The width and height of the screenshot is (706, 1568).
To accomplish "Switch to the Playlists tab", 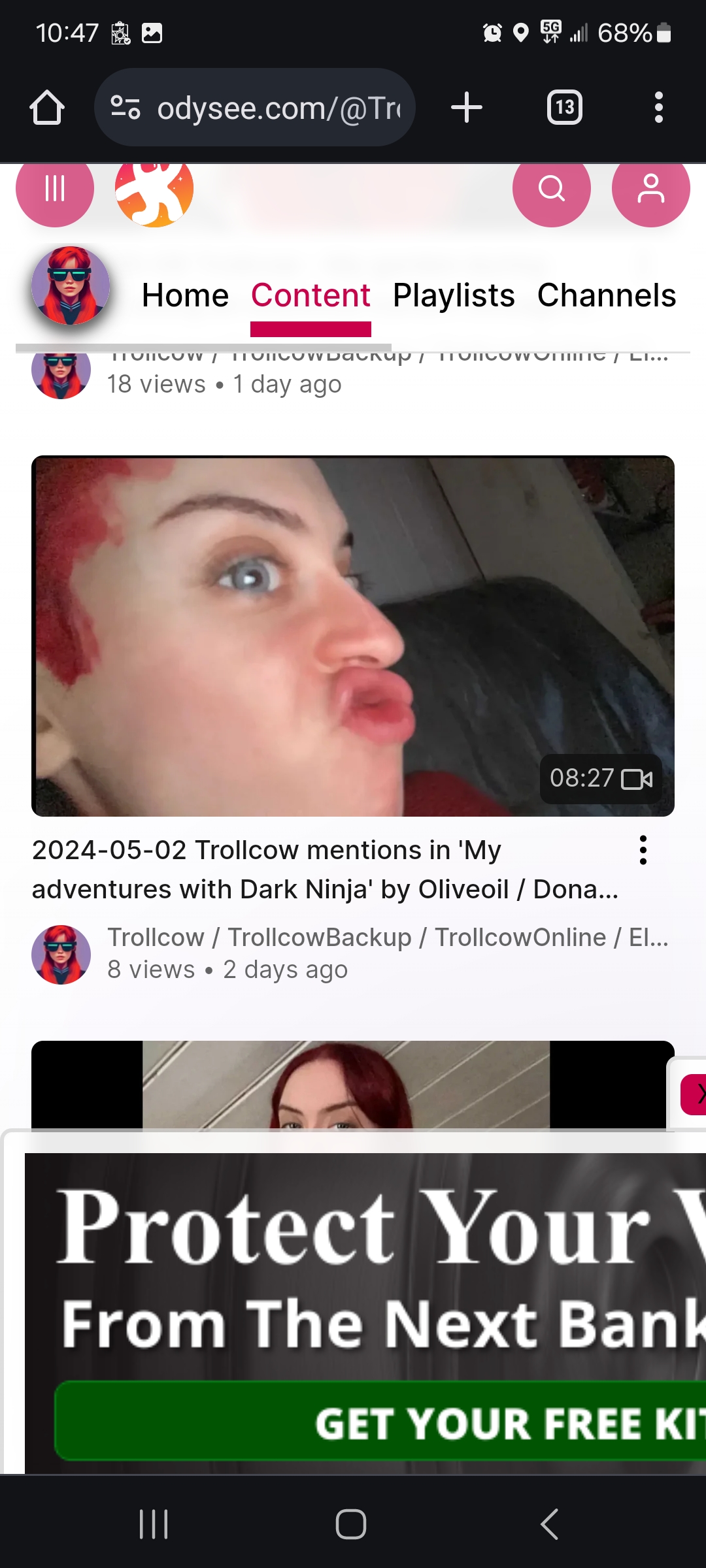I will click(x=454, y=295).
